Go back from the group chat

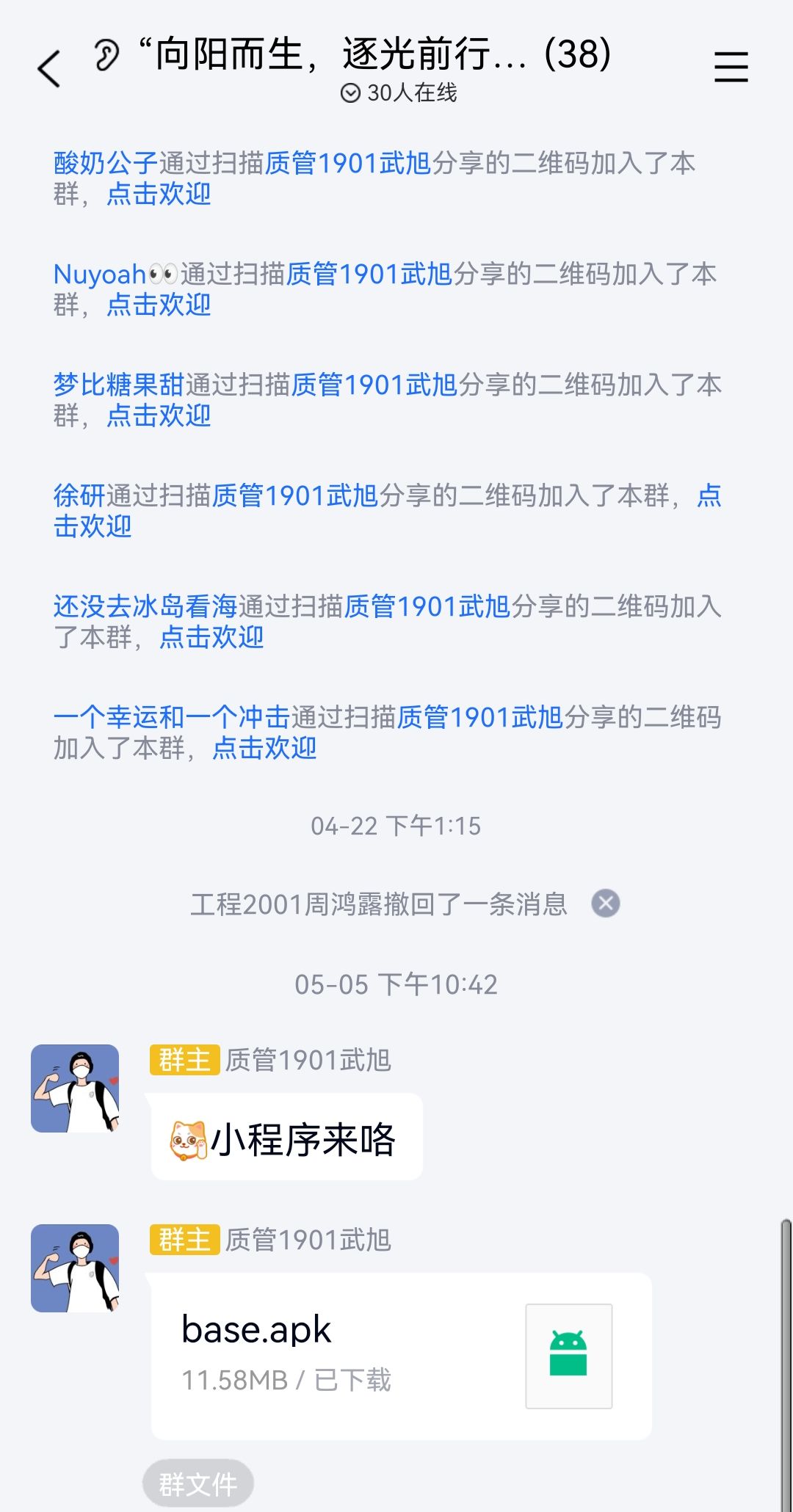coord(48,69)
